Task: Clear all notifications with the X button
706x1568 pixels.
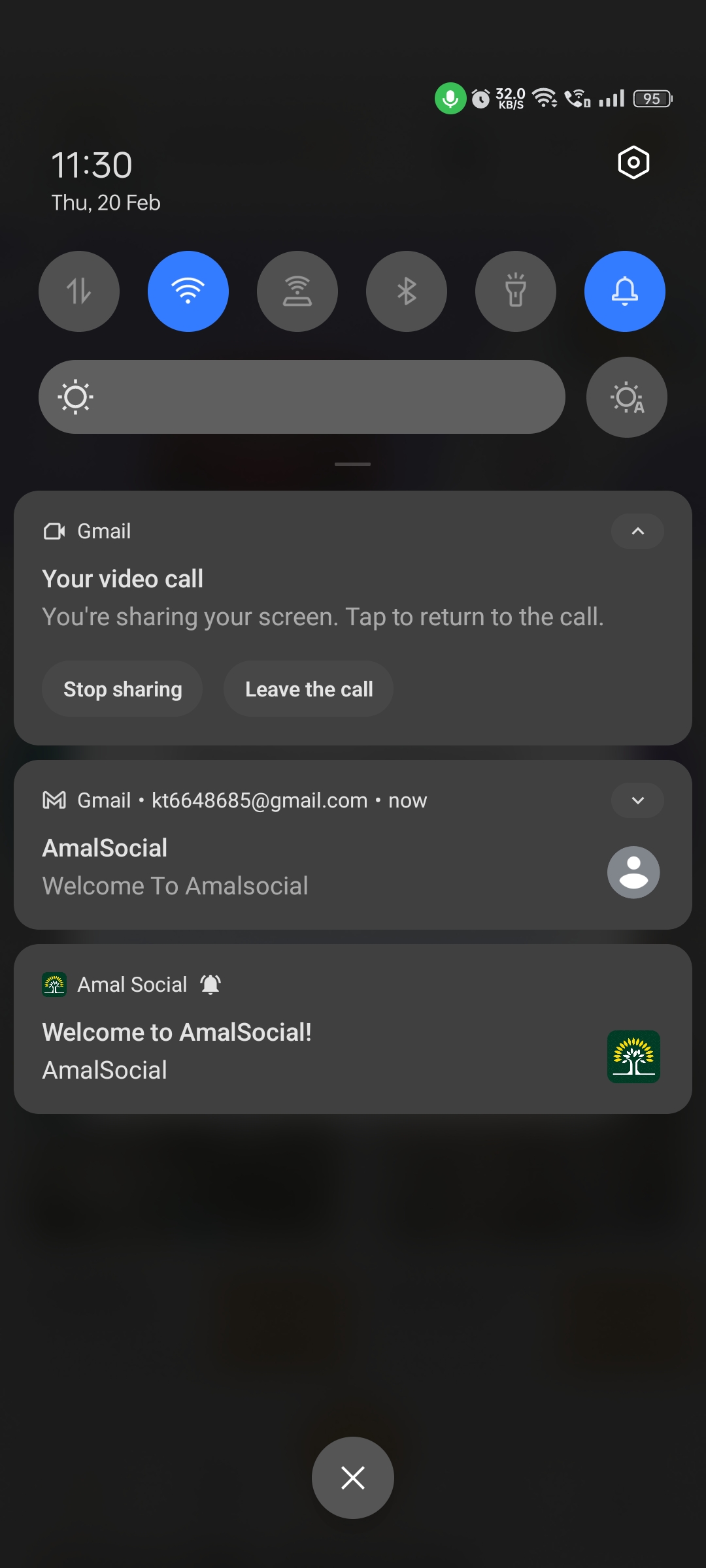Action: pyautogui.click(x=353, y=1478)
